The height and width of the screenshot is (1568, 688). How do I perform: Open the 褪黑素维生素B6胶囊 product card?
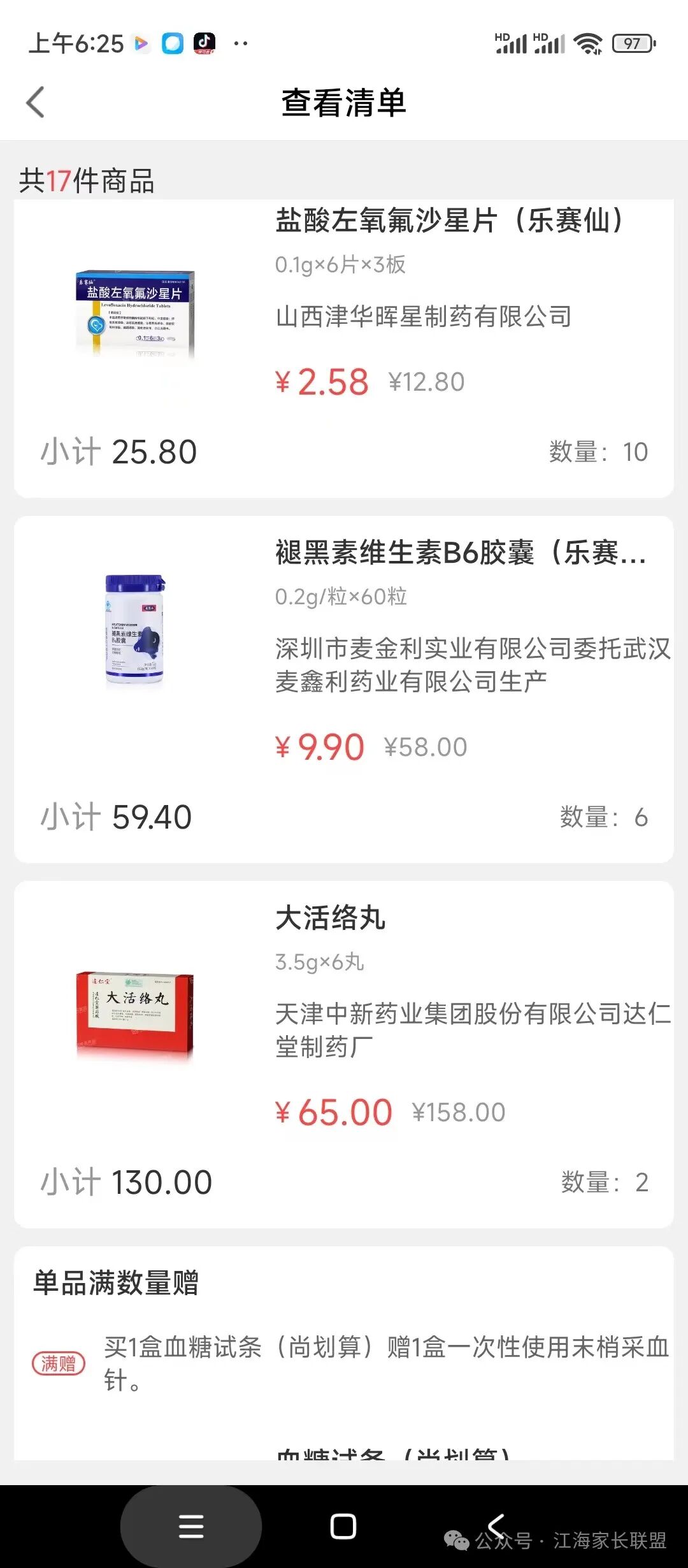click(x=344, y=688)
